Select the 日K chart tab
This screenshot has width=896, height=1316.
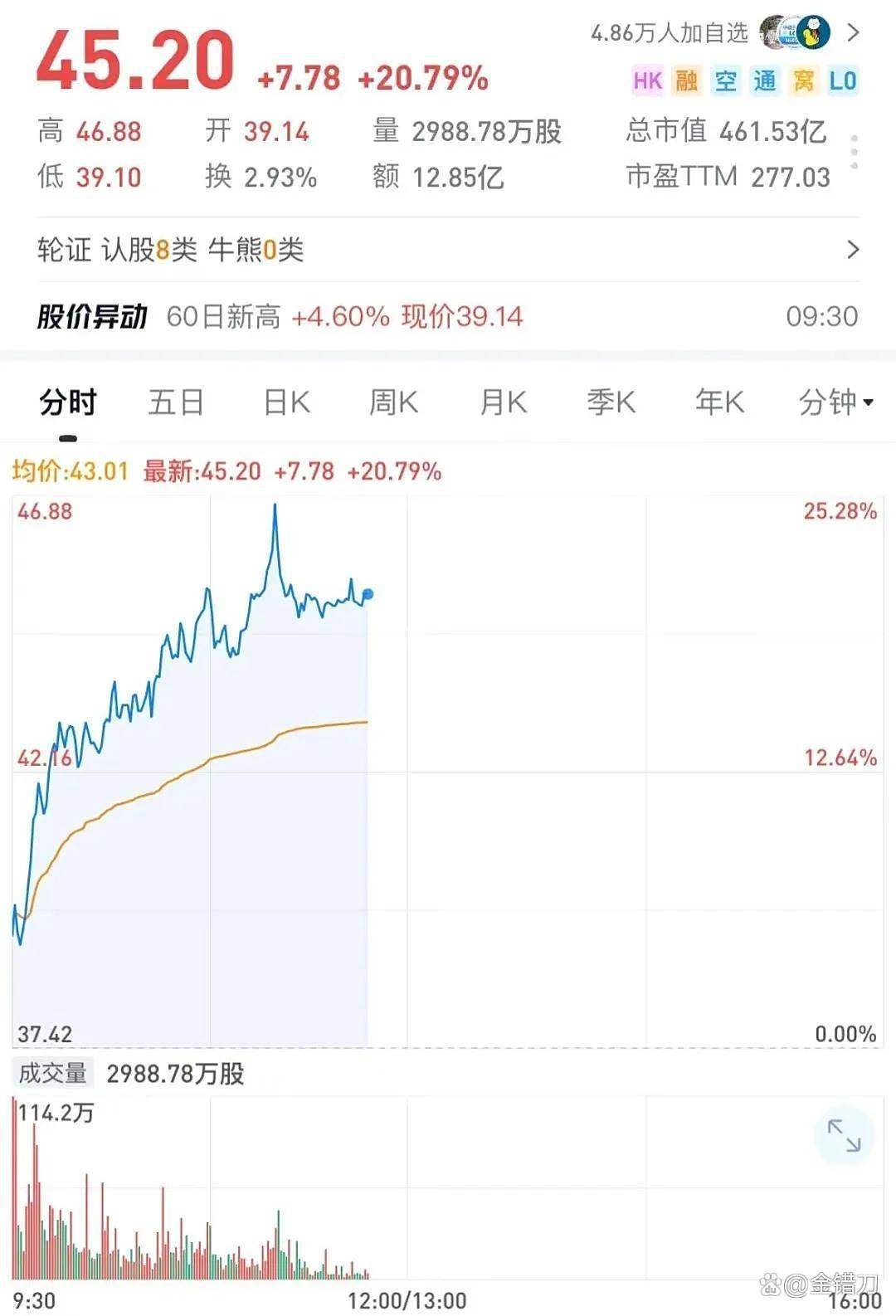[x=286, y=402]
